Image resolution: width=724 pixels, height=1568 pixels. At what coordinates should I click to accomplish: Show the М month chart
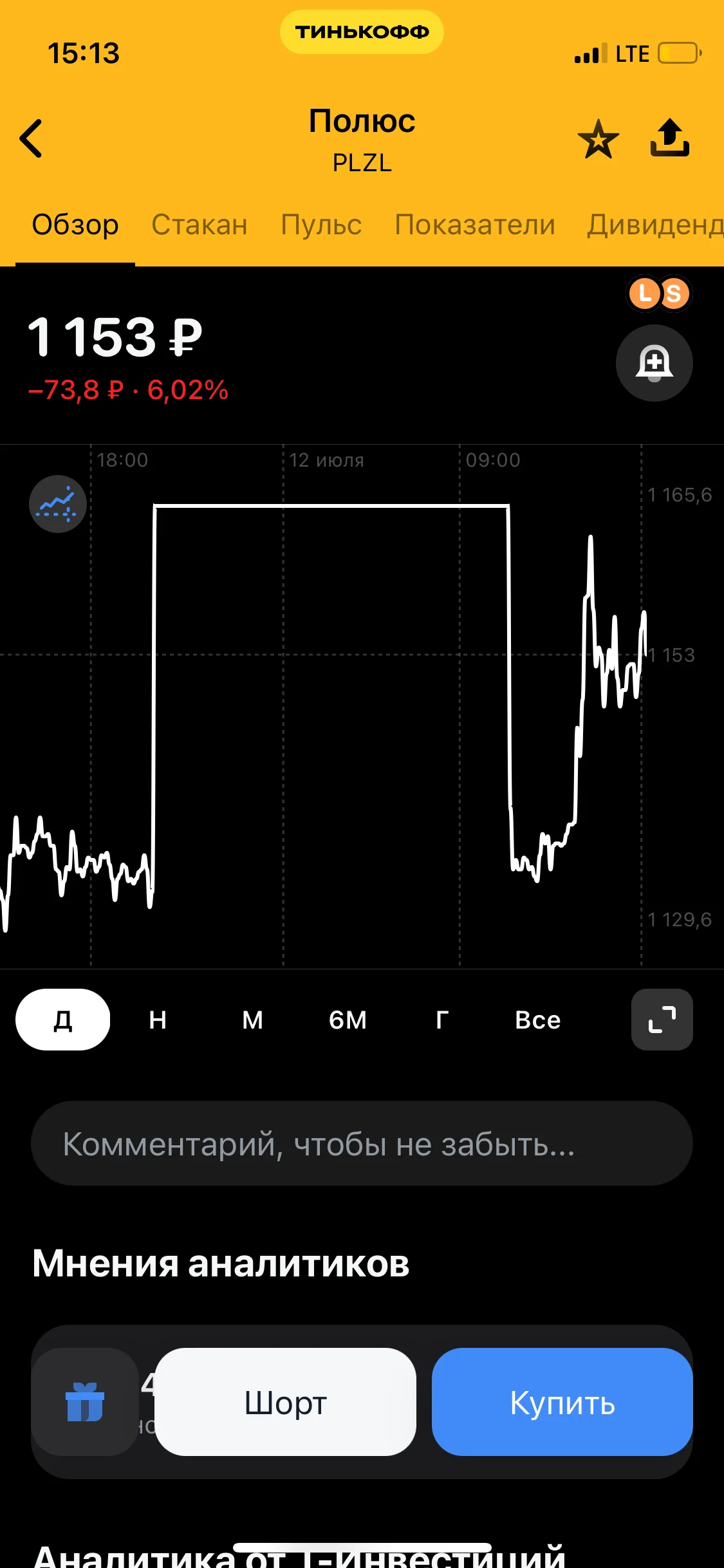point(252,1020)
